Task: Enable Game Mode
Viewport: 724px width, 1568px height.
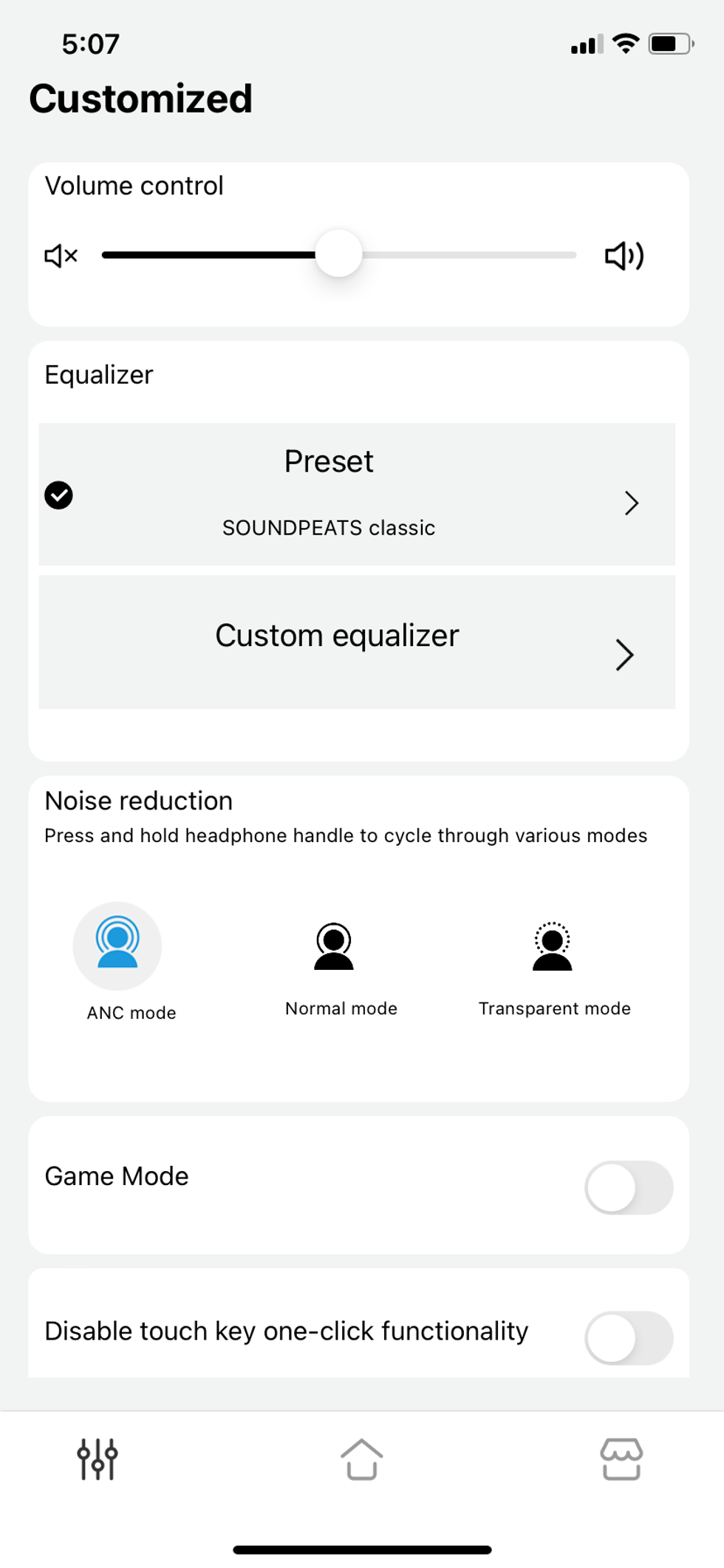Action: (627, 1187)
